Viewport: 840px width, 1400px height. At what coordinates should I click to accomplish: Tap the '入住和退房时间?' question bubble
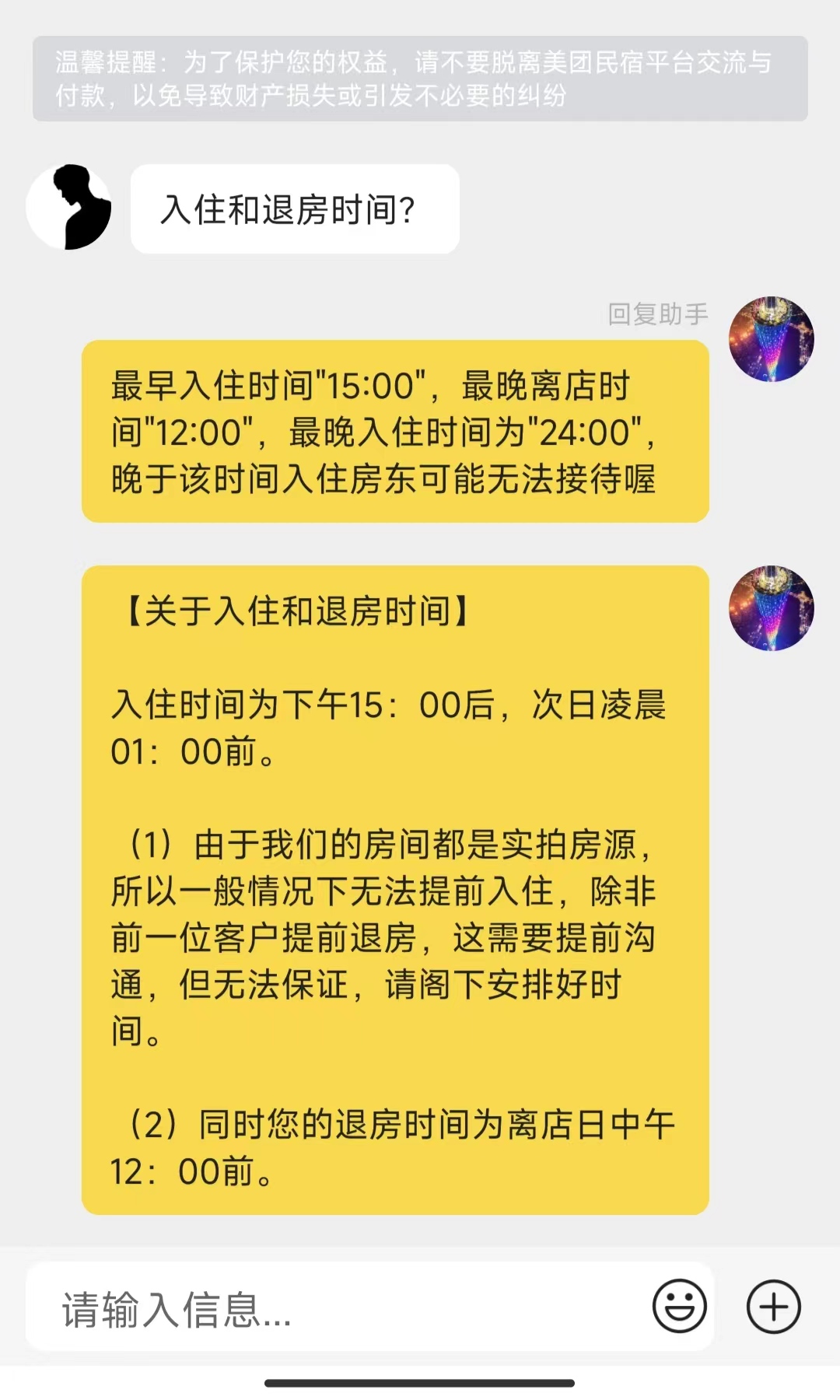[293, 208]
